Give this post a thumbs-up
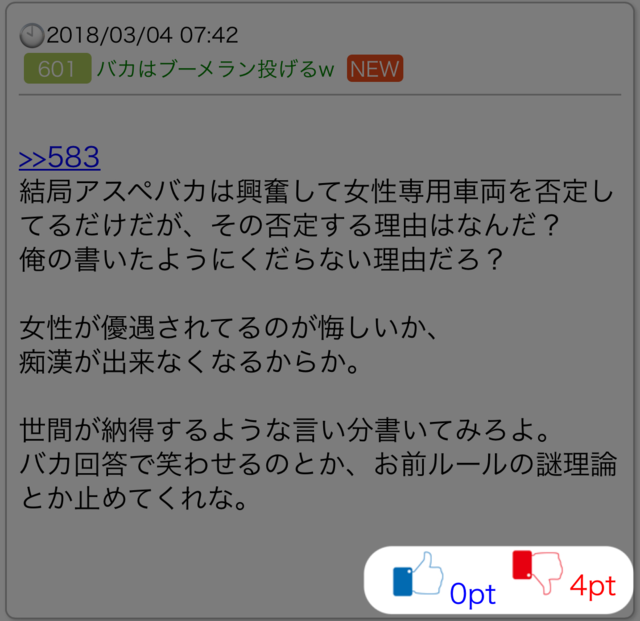The height and width of the screenshot is (621, 640). 418,574
